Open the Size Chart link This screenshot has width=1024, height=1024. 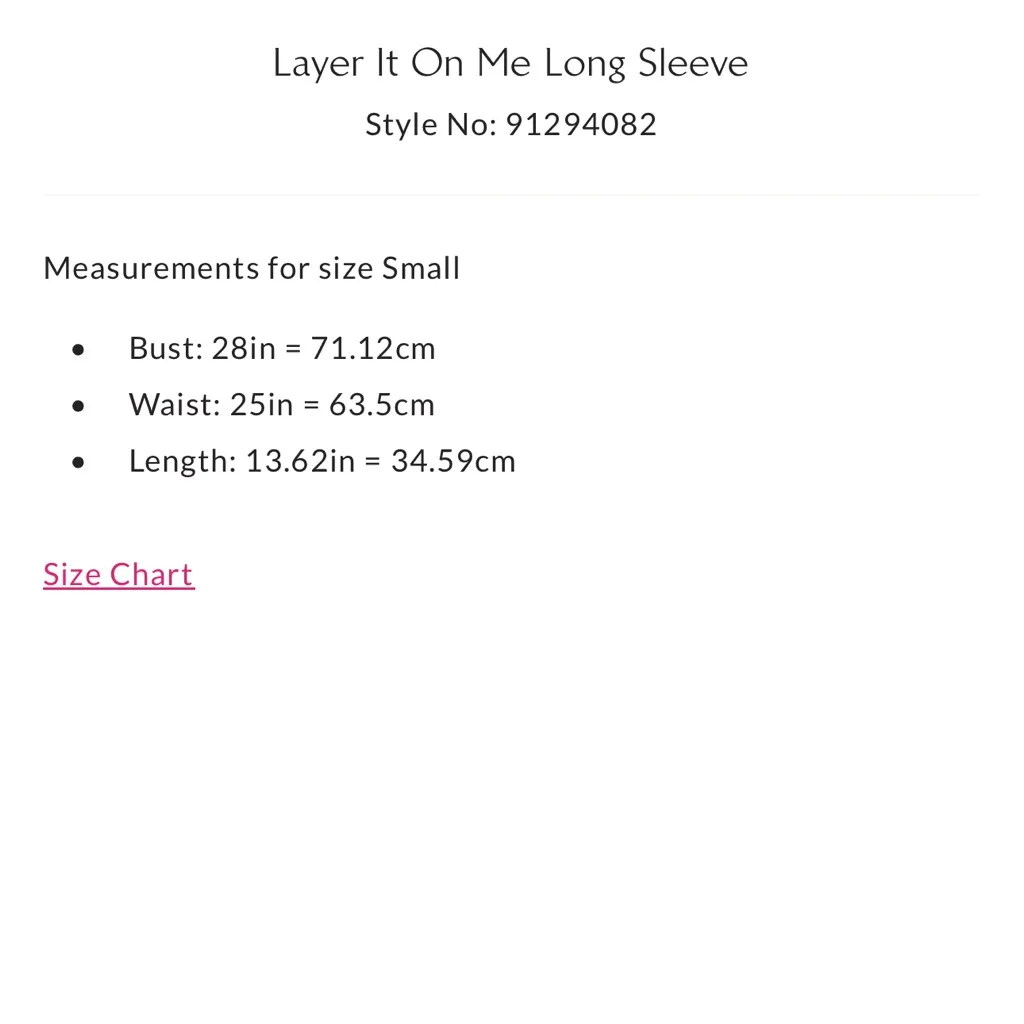click(118, 575)
